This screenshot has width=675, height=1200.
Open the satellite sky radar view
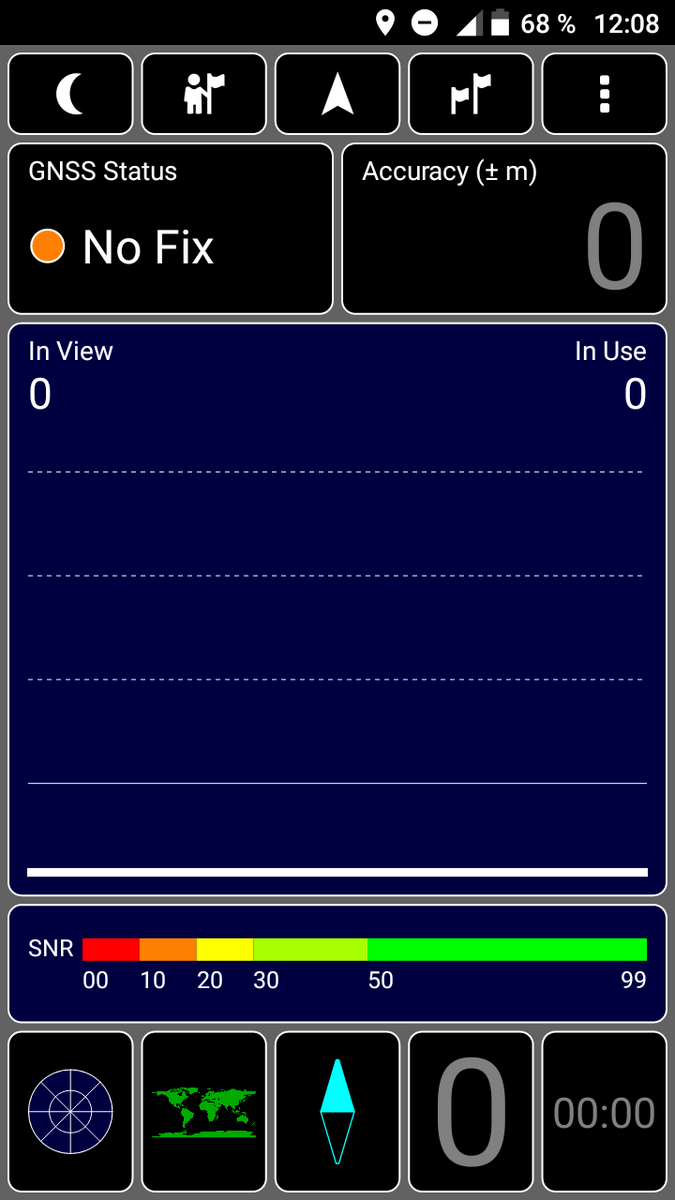coord(70,1111)
